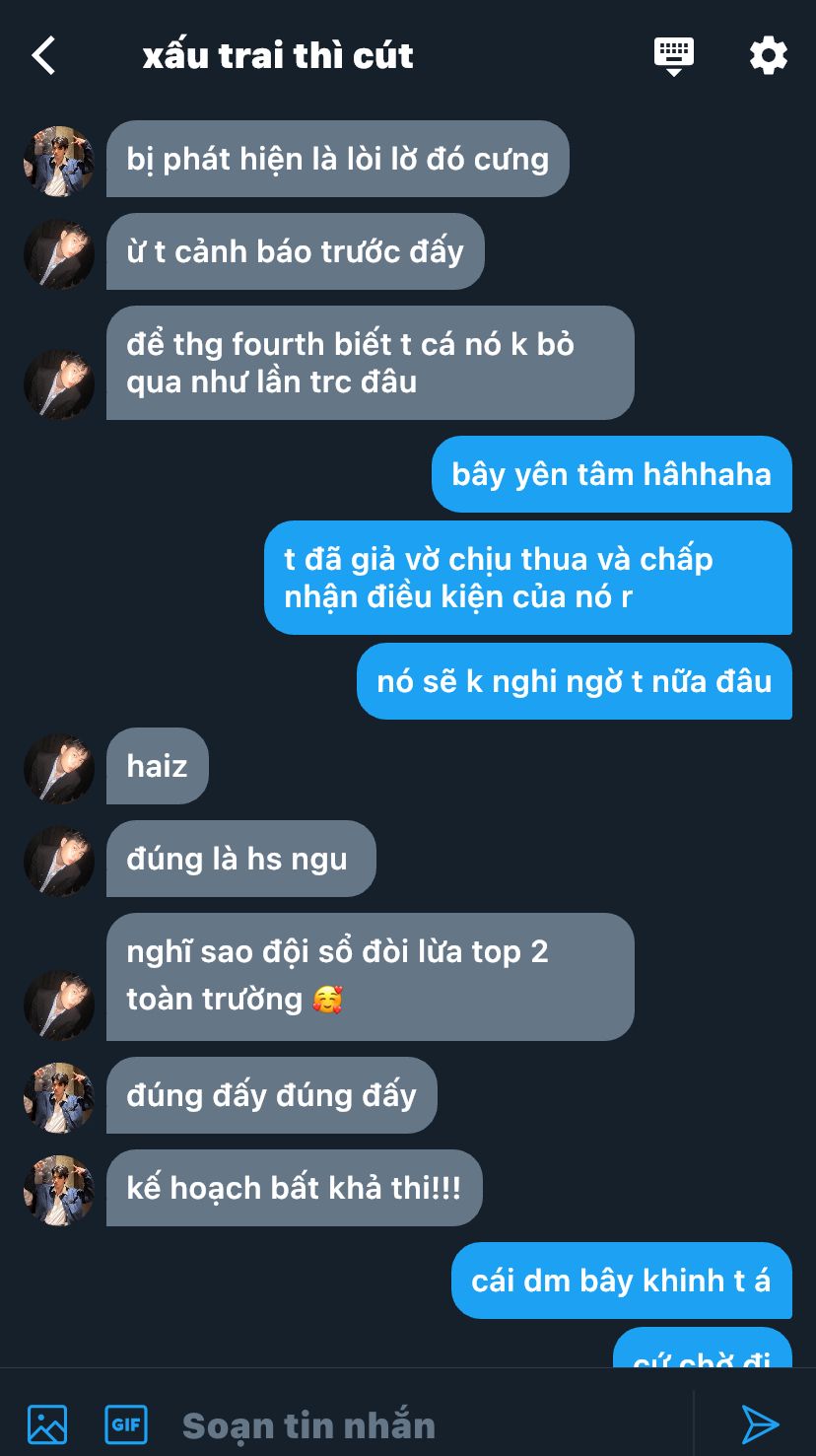Open chat settings gear

[x=769, y=55]
